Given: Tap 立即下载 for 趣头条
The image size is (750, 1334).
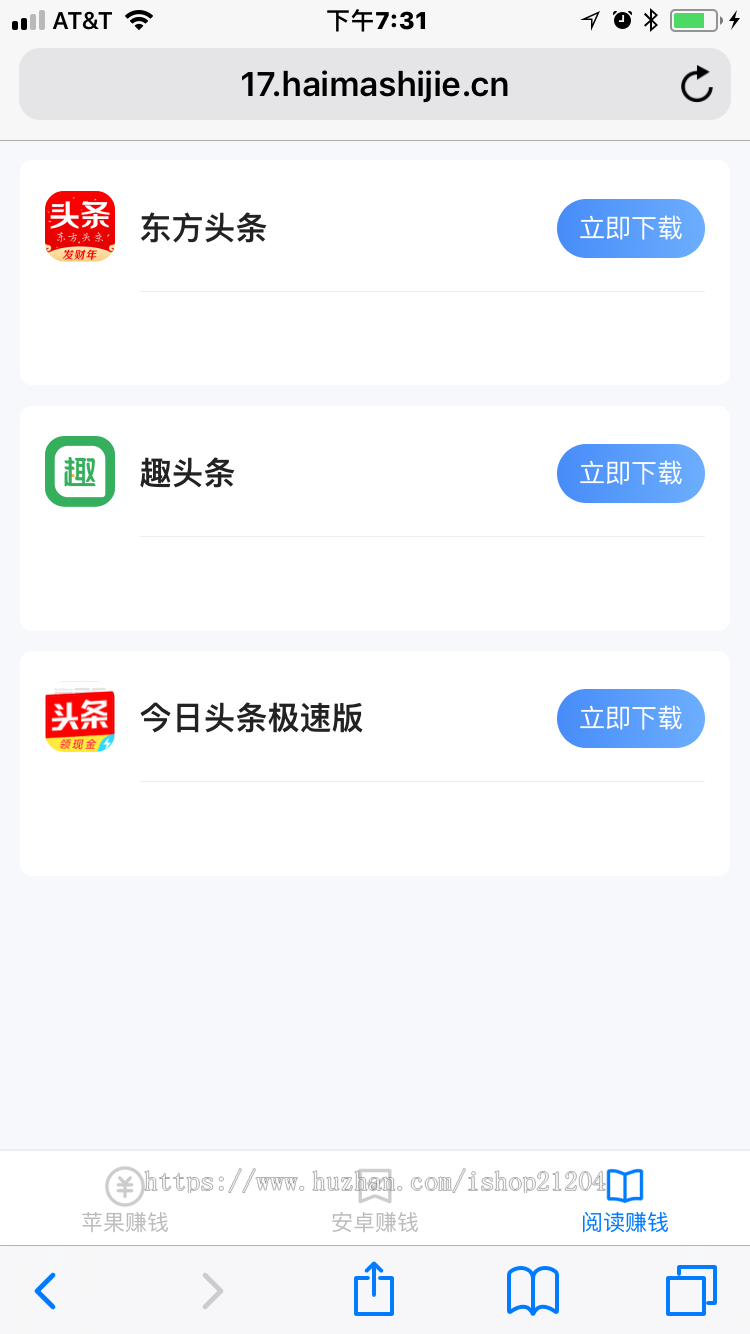Looking at the screenshot, I should tap(631, 473).
